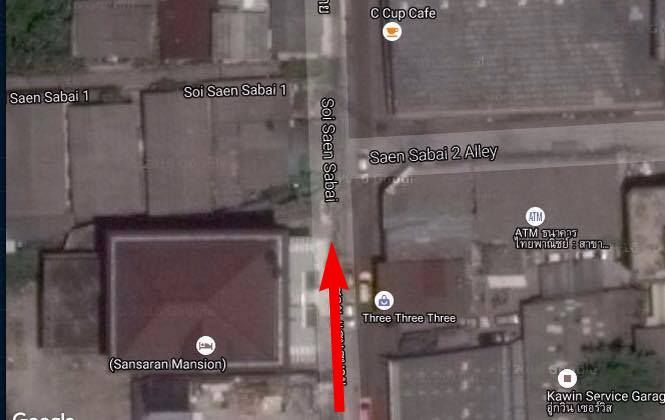Tap the Three Three Three shop pin
The width and height of the screenshot is (665, 420).
(x=383, y=299)
